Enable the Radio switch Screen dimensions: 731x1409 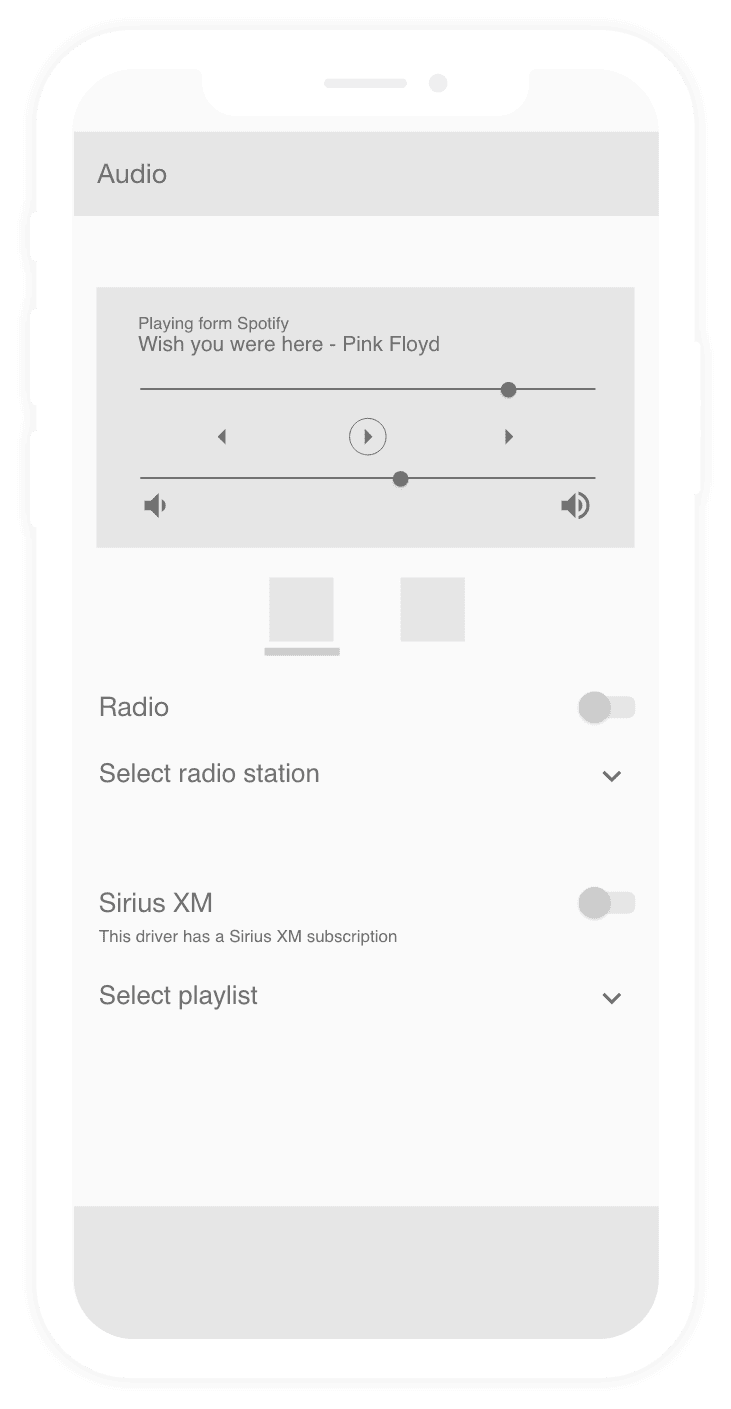click(606, 708)
